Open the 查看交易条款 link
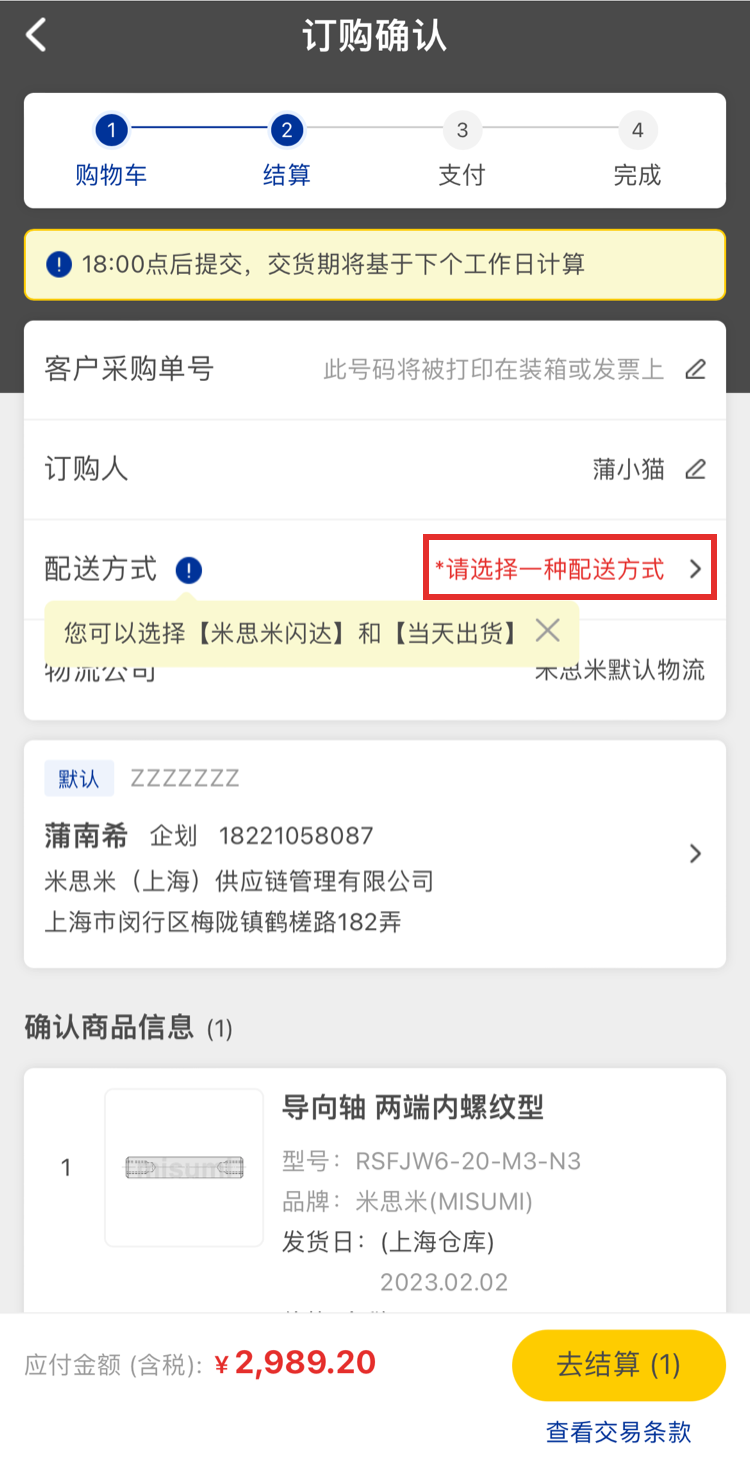Image resolution: width=750 pixels, height=1479 pixels. point(618,1432)
